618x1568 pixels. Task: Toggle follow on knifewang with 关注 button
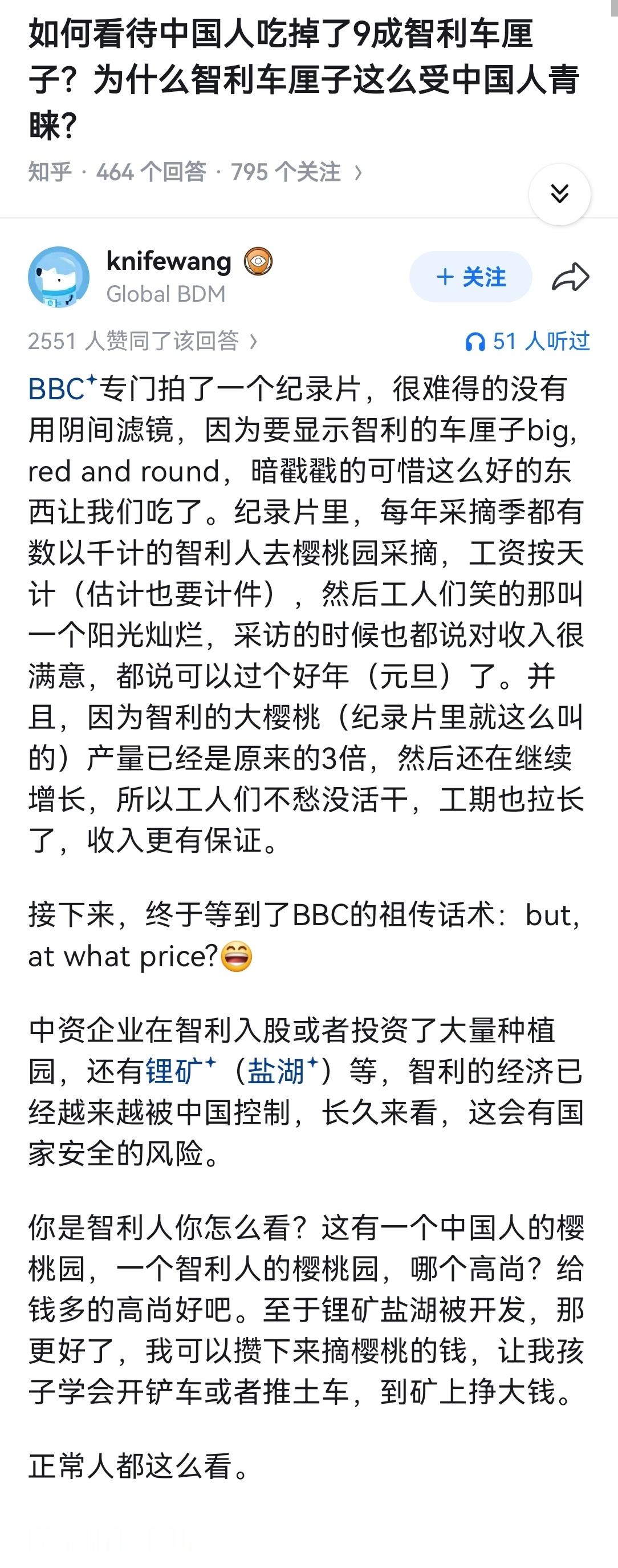click(470, 276)
